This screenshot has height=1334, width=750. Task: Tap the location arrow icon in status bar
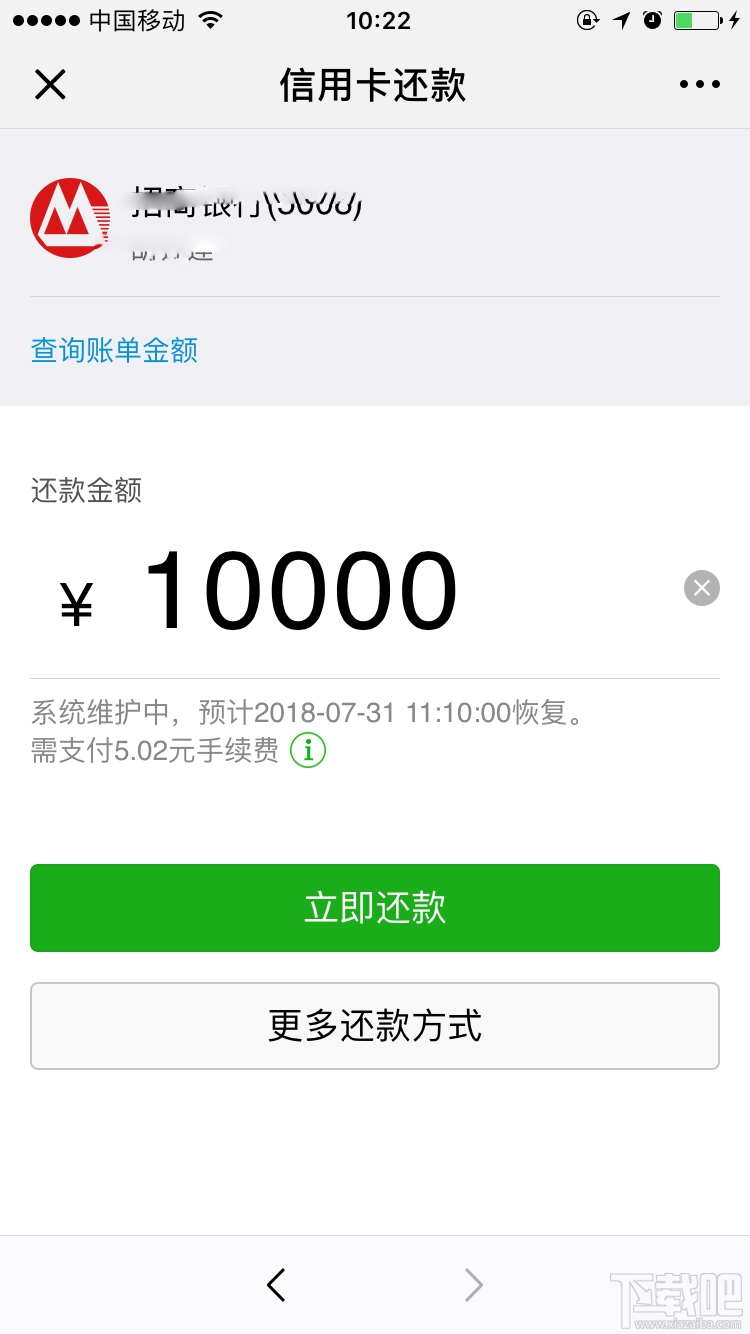(x=620, y=19)
